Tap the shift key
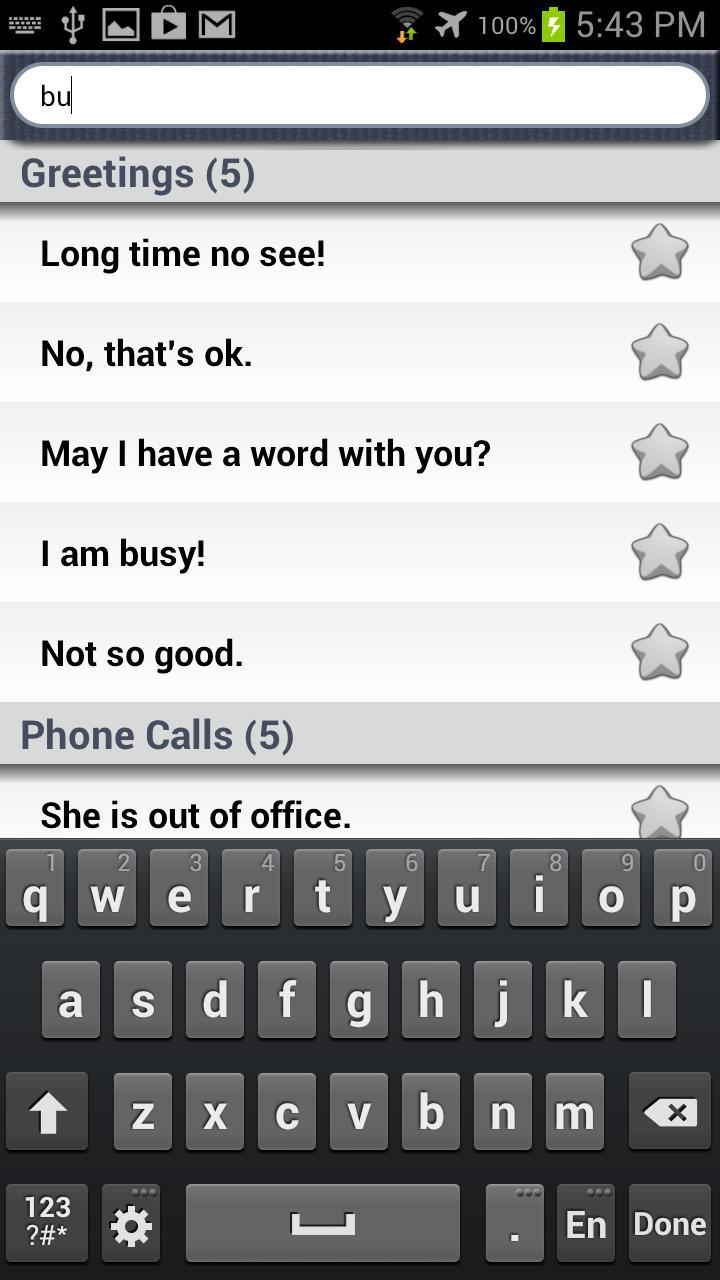This screenshot has width=720, height=1280. point(47,1111)
